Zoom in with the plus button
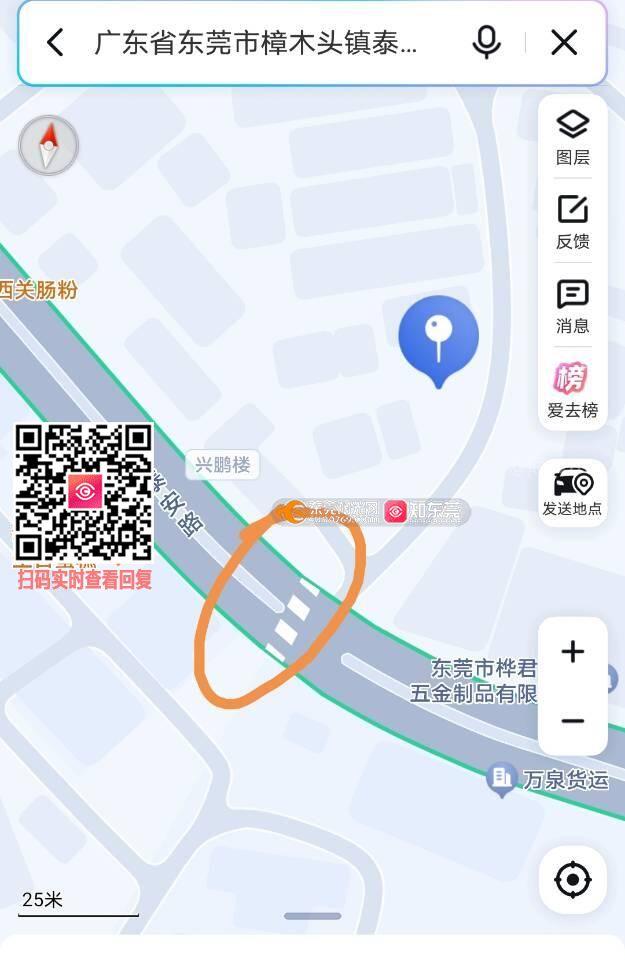The height and width of the screenshot is (960, 625). click(x=573, y=652)
